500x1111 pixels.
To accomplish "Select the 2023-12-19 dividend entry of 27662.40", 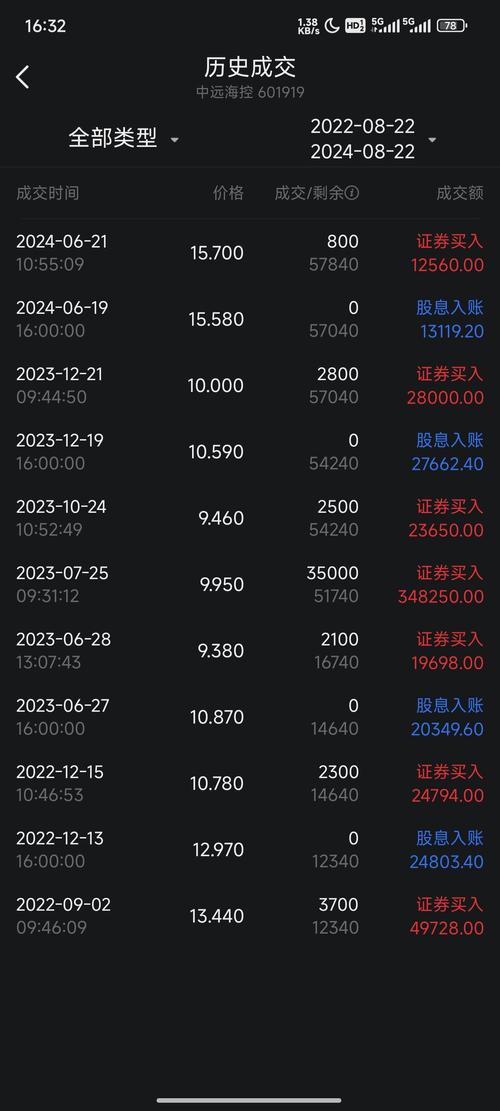I will [250, 451].
